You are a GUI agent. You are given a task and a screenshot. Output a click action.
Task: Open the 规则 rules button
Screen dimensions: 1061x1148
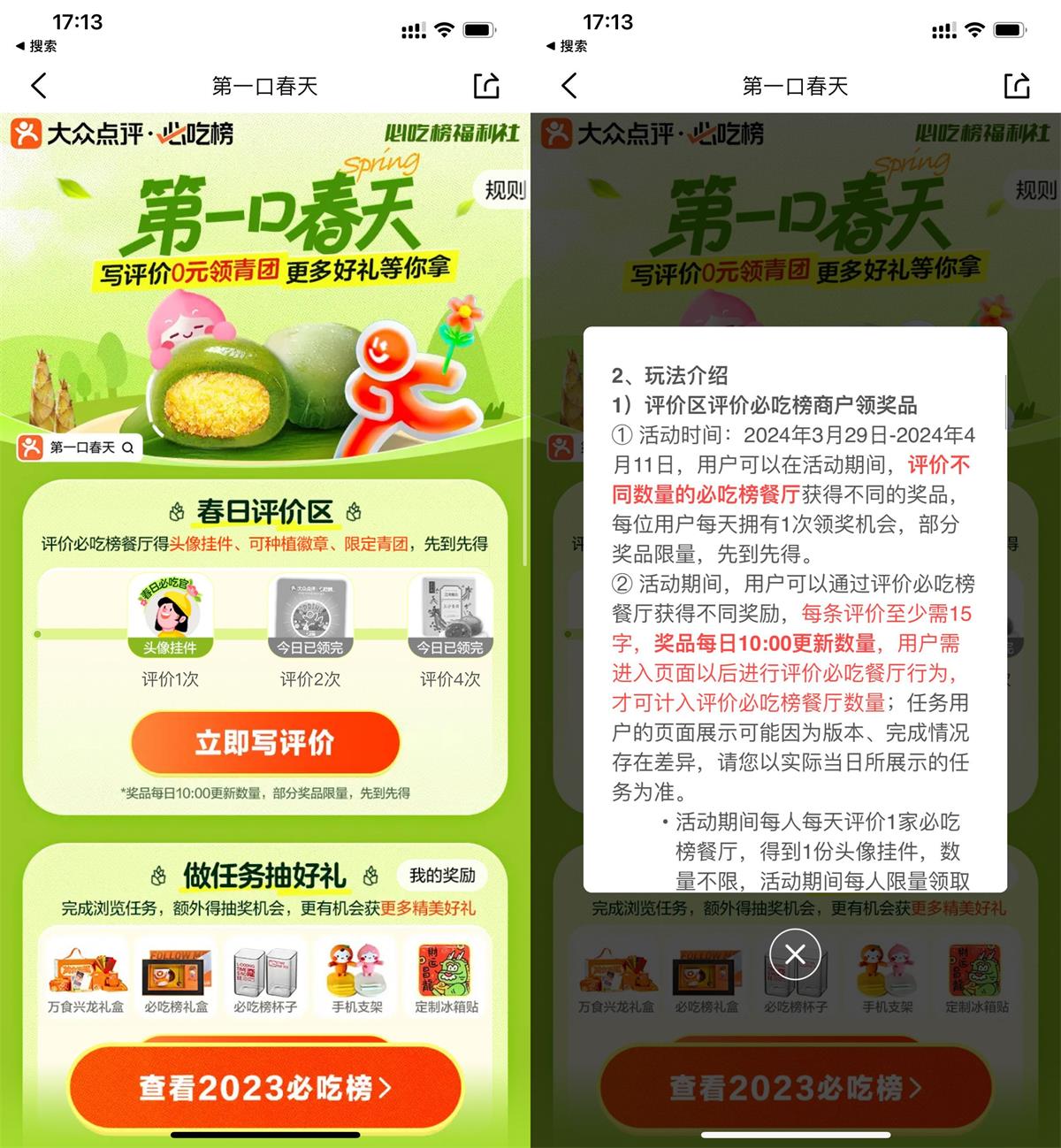(505, 190)
